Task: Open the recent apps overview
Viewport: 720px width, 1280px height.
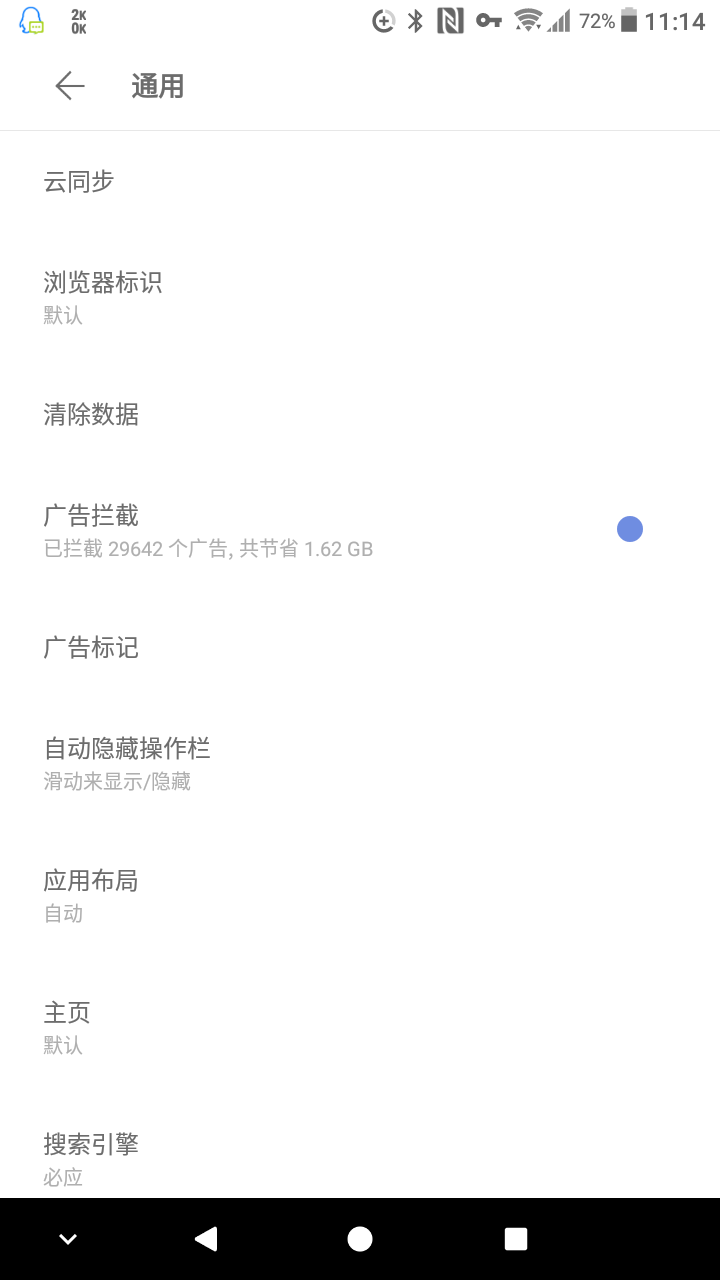Action: [x=515, y=1239]
